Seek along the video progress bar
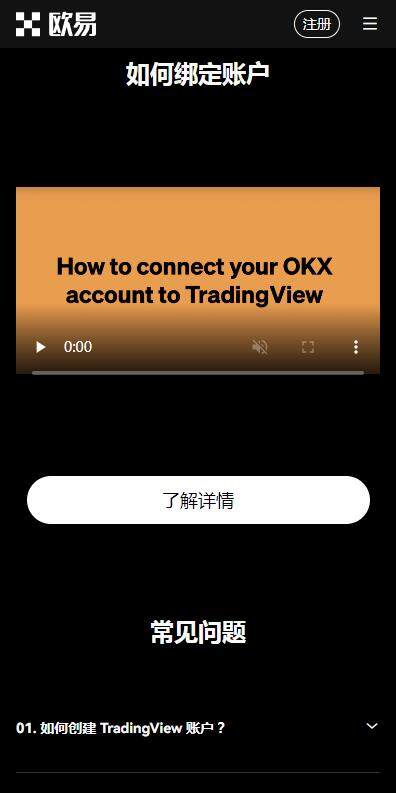Image resolution: width=396 pixels, height=793 pixels. pos(198,373)
